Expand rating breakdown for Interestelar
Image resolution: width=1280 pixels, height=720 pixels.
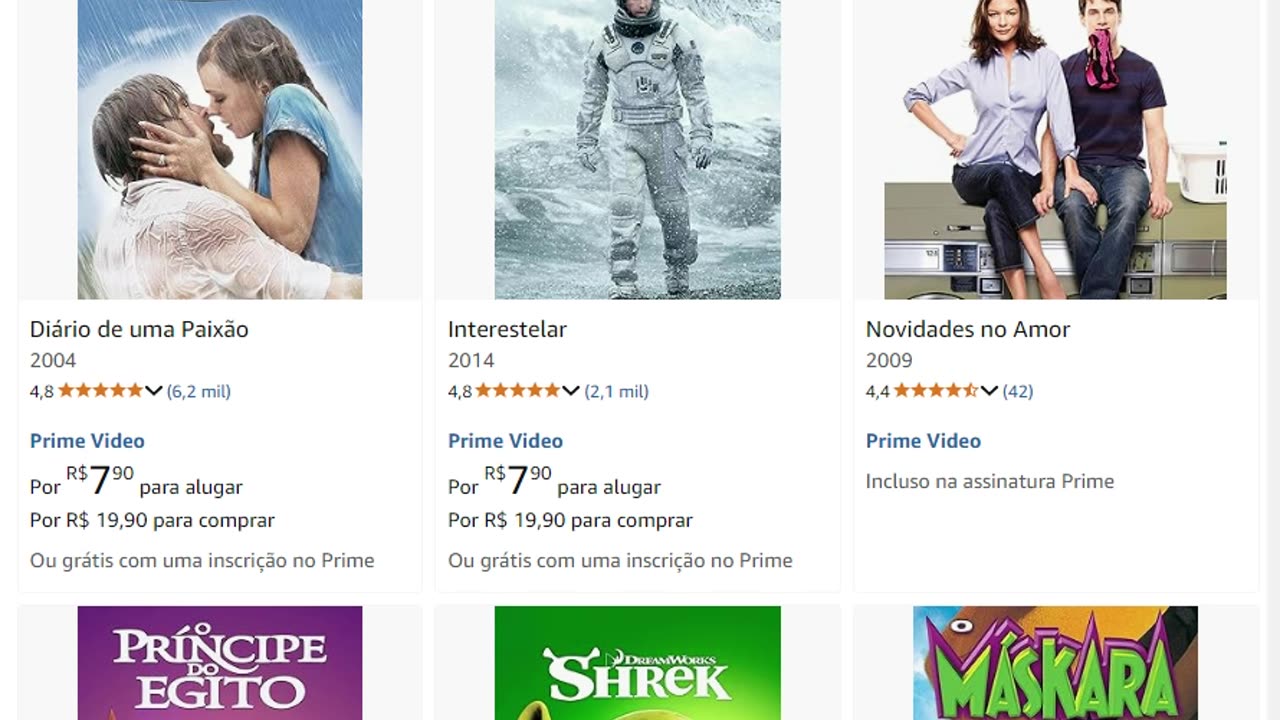click(570, 391)
